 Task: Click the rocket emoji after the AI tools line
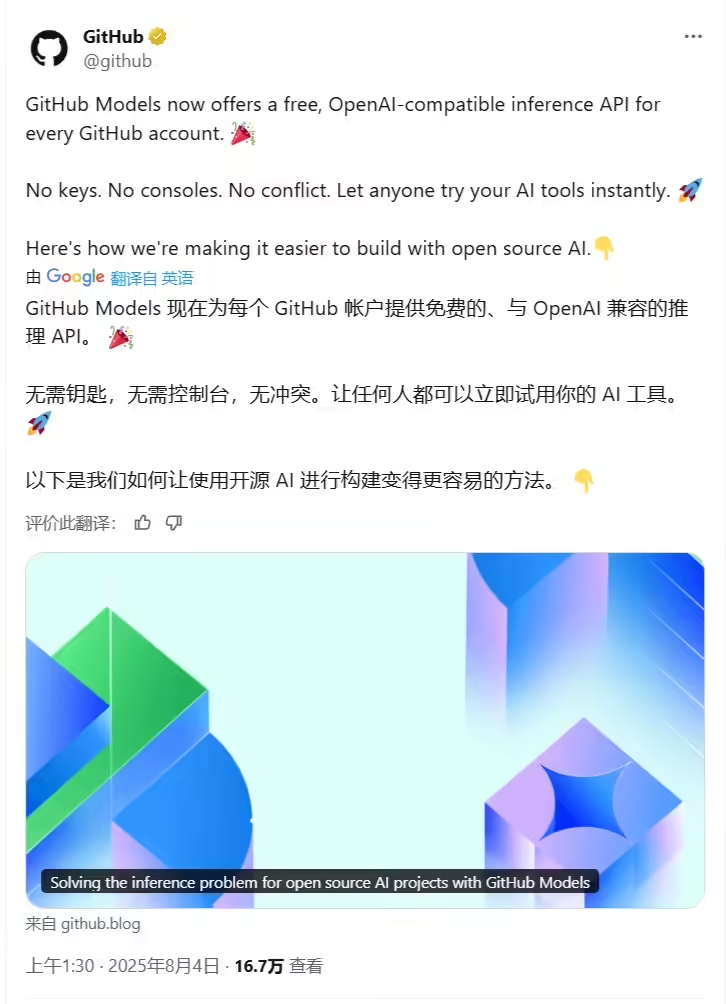[690, 189]
